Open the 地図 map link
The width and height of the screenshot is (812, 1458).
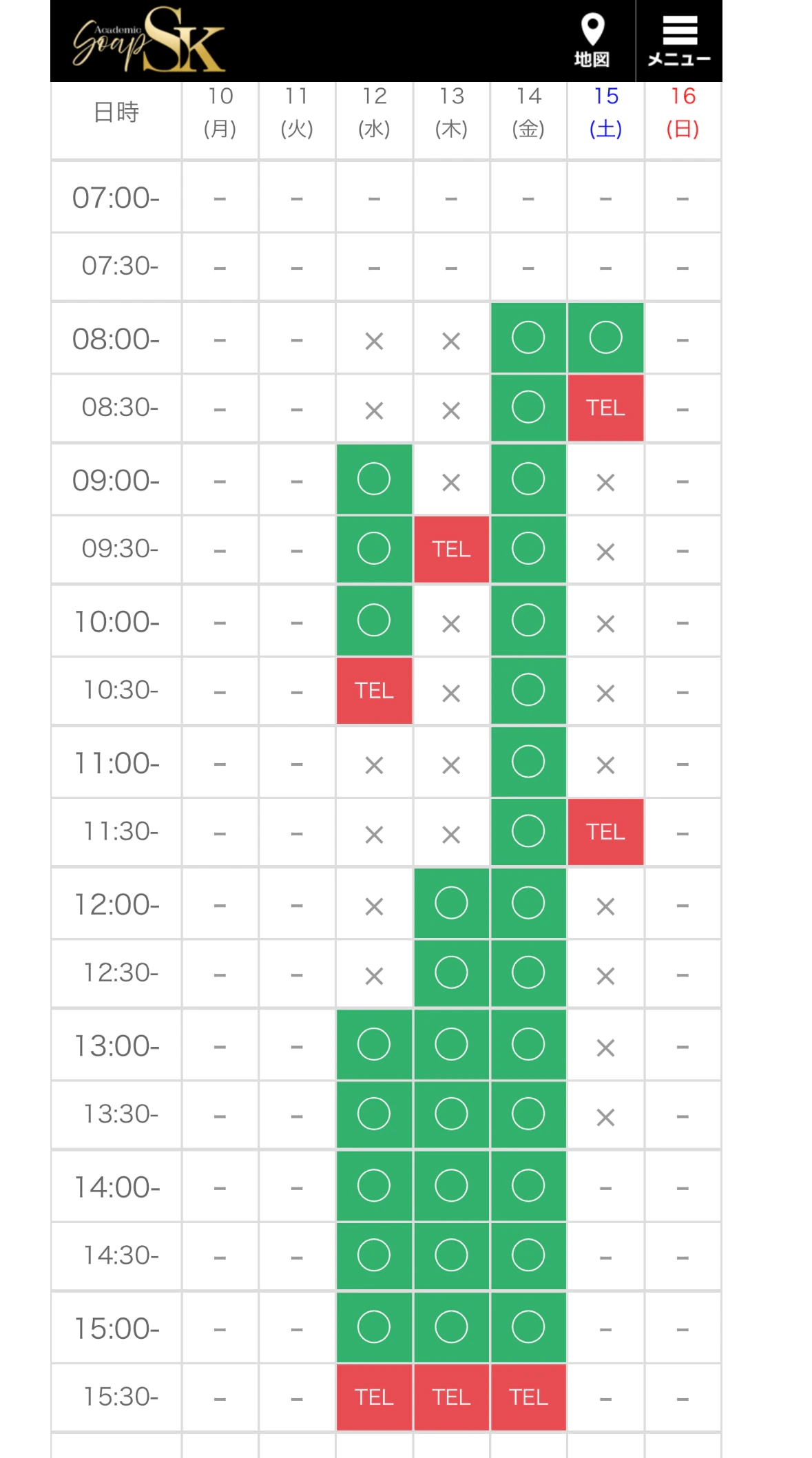click(x=592, y=41)
